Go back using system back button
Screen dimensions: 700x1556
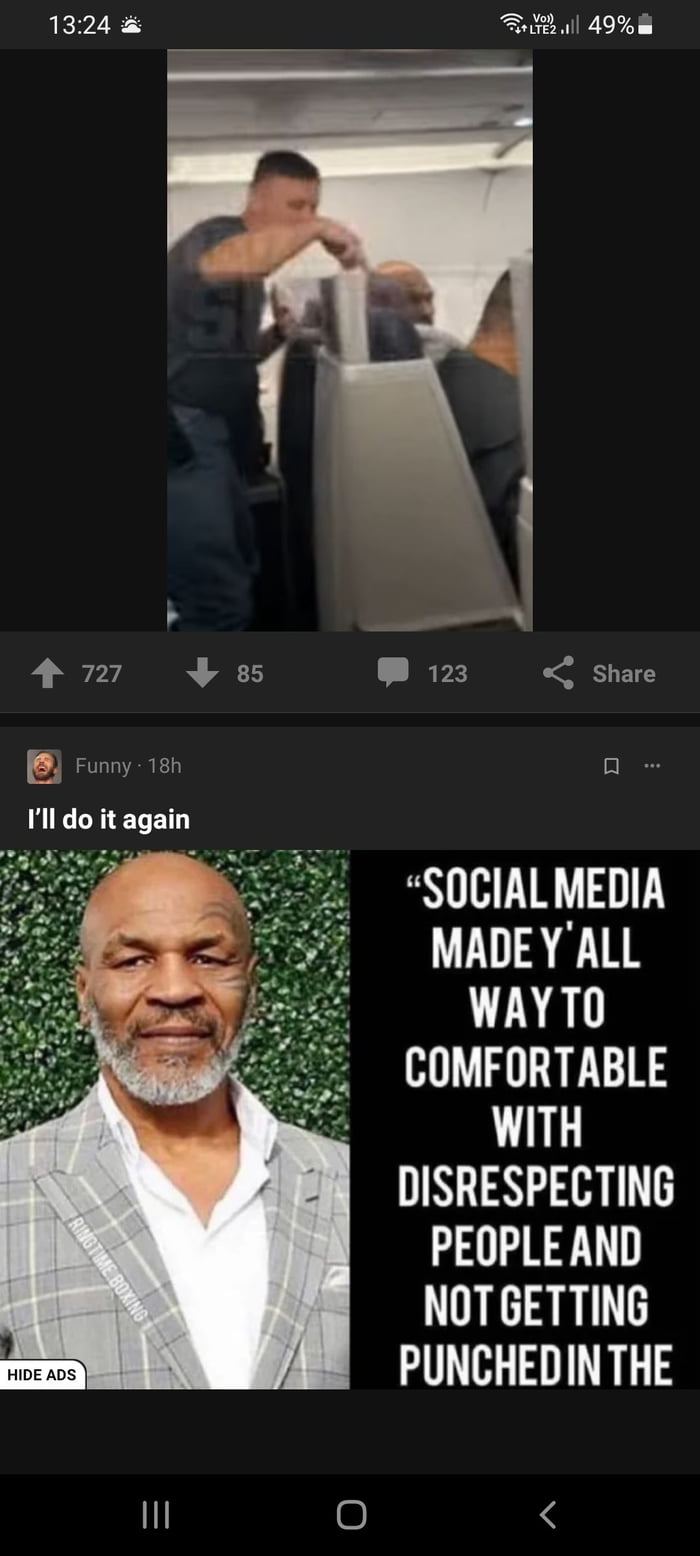[547, 1515]
